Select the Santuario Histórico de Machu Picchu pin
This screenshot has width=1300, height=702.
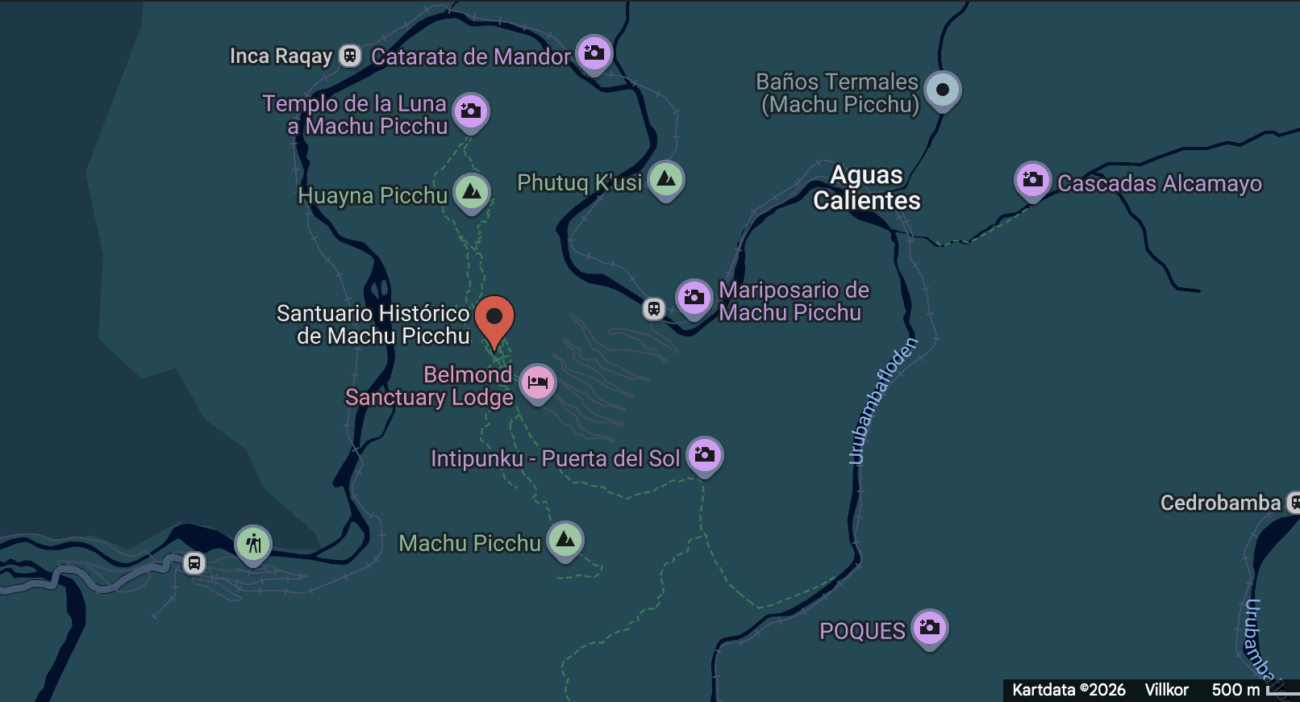click(x=494, y=317)
